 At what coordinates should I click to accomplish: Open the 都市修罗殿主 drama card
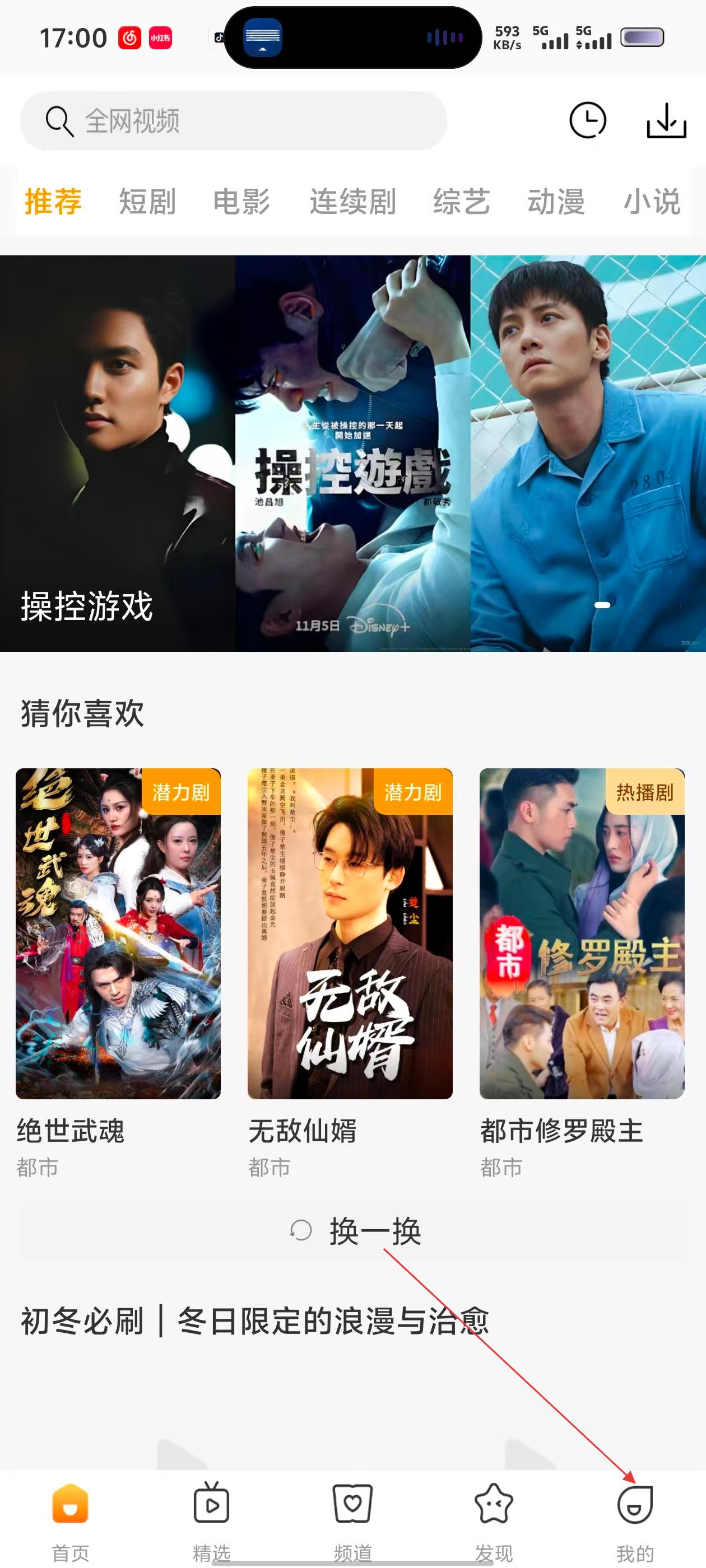[582, 934]
